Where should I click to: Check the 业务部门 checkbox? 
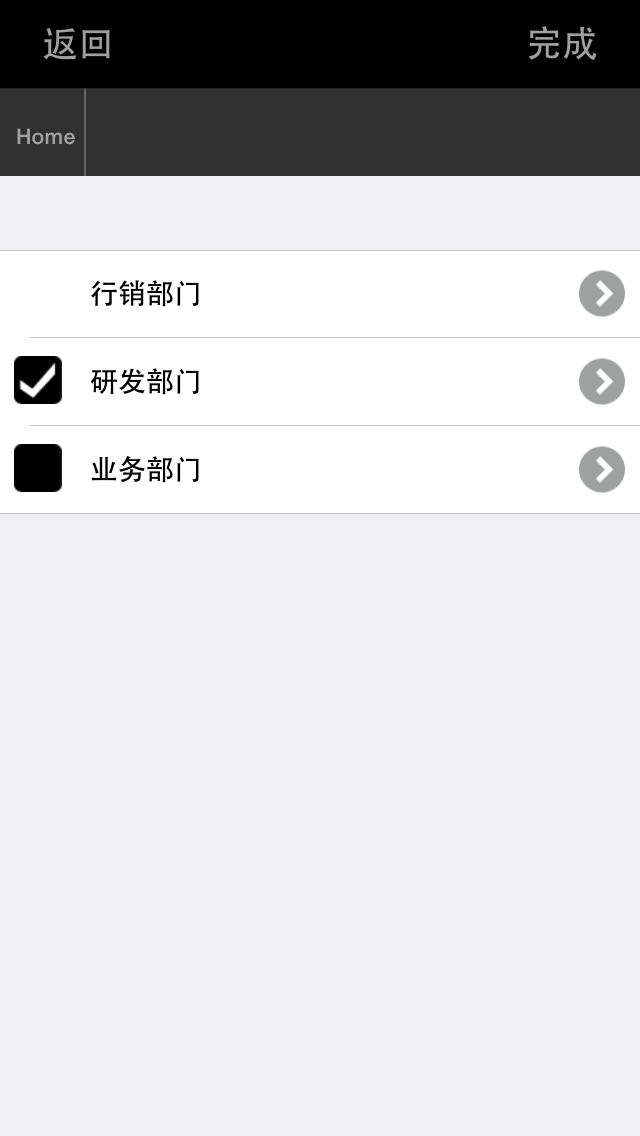click(x=38, y=469)
